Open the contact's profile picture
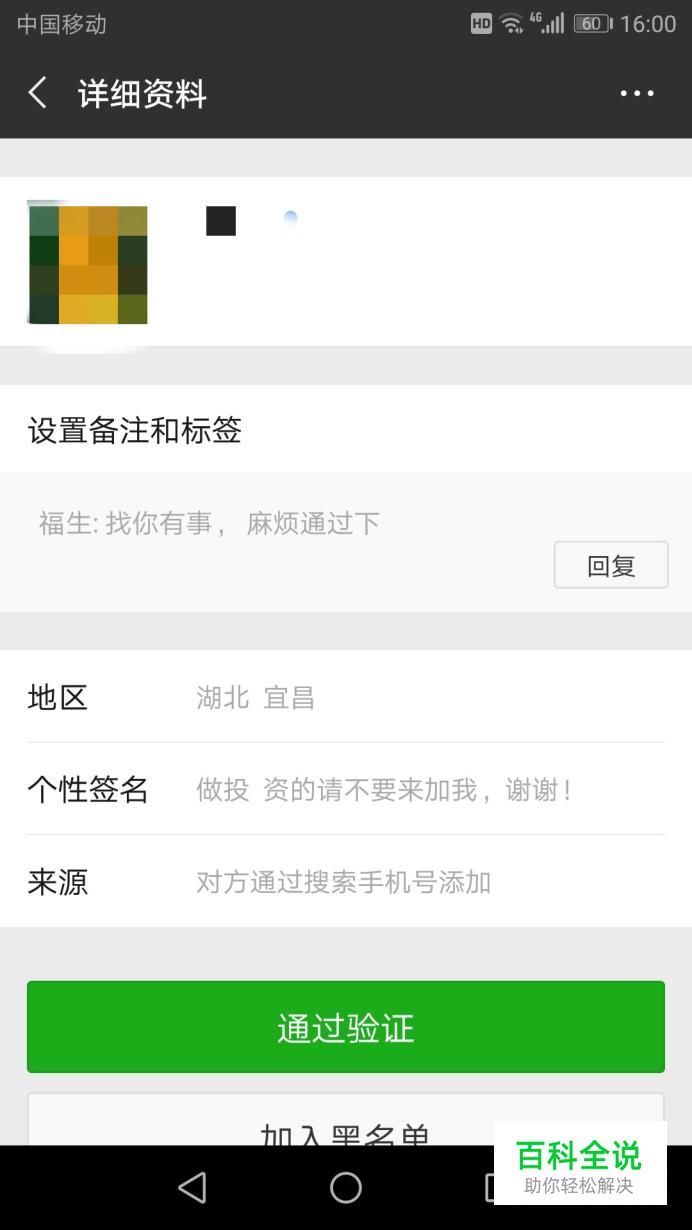The image size is (692, 1230). point(87,265)
